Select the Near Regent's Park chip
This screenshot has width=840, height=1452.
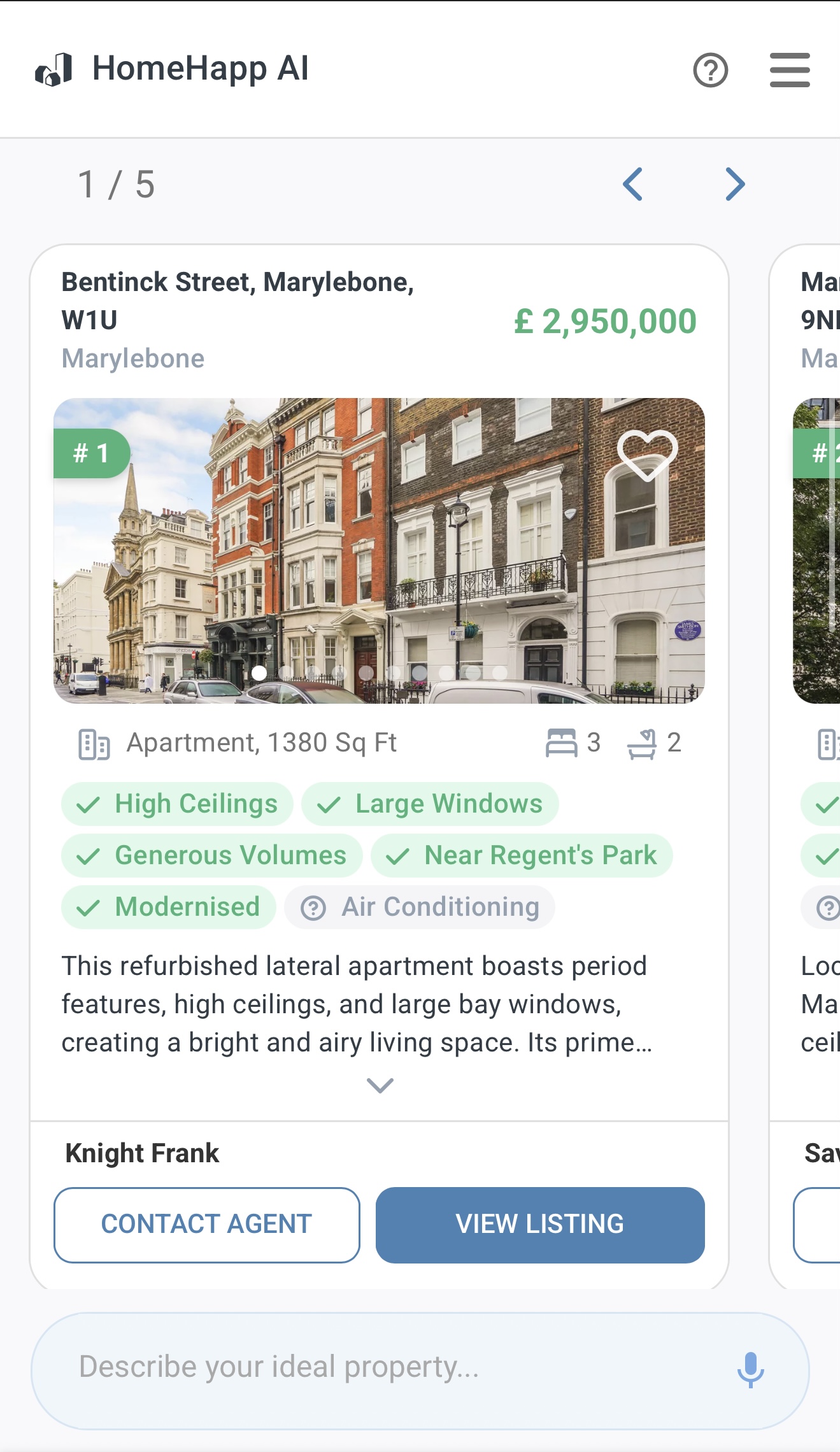522,855
